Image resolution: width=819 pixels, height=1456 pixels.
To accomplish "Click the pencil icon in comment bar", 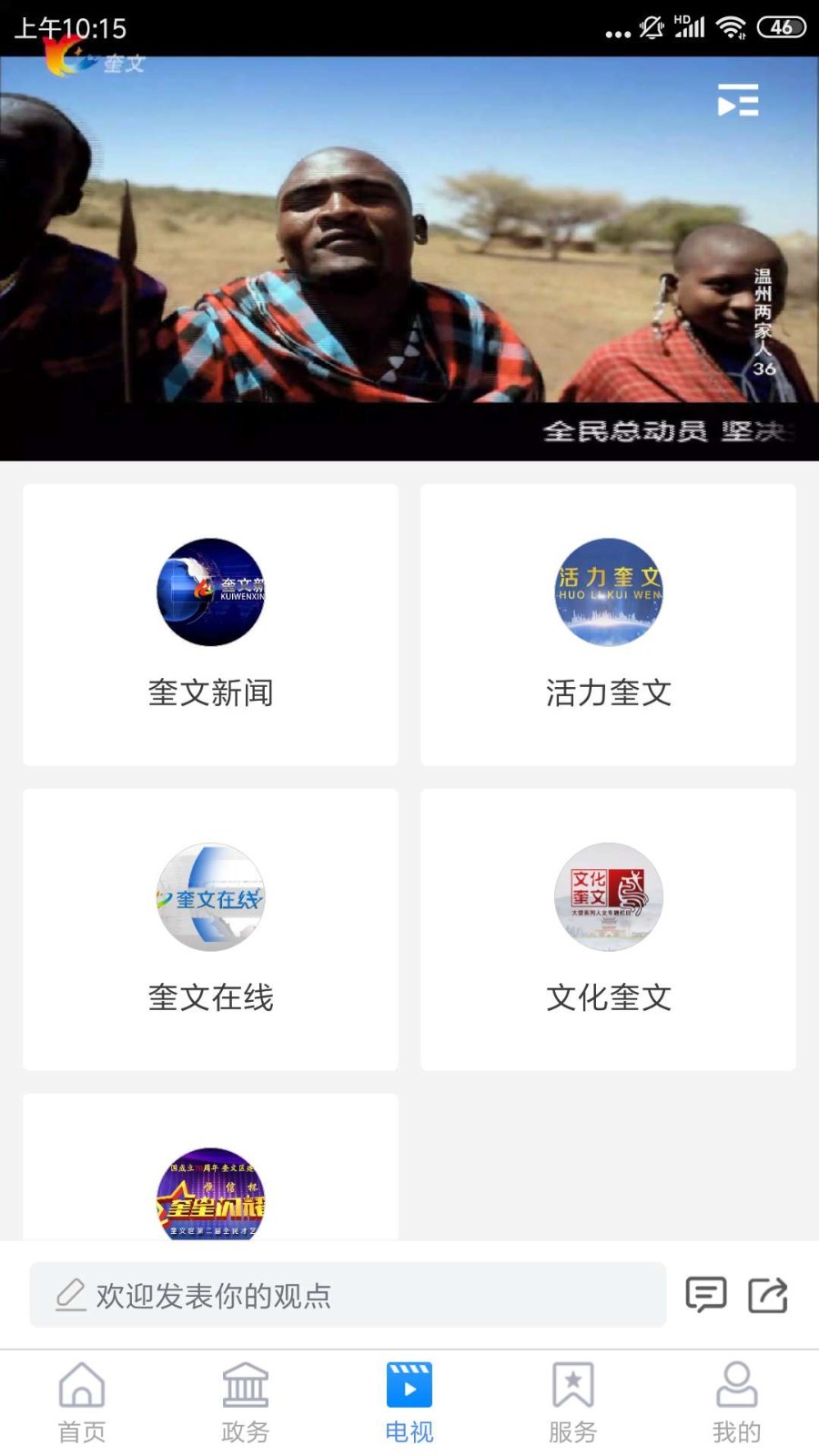I will click(68, 1296).
